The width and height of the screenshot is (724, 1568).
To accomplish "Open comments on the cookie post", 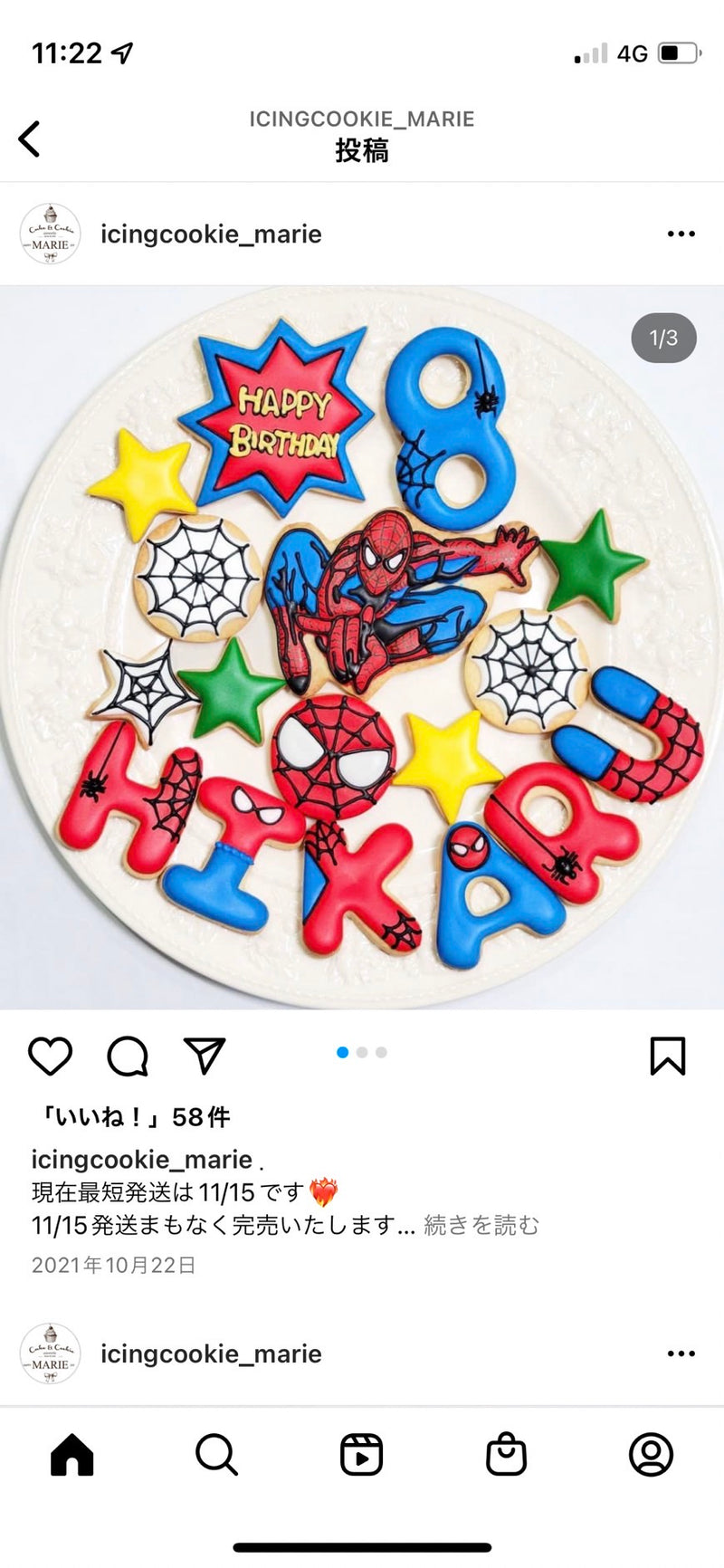I will (x=128, y=1056).
